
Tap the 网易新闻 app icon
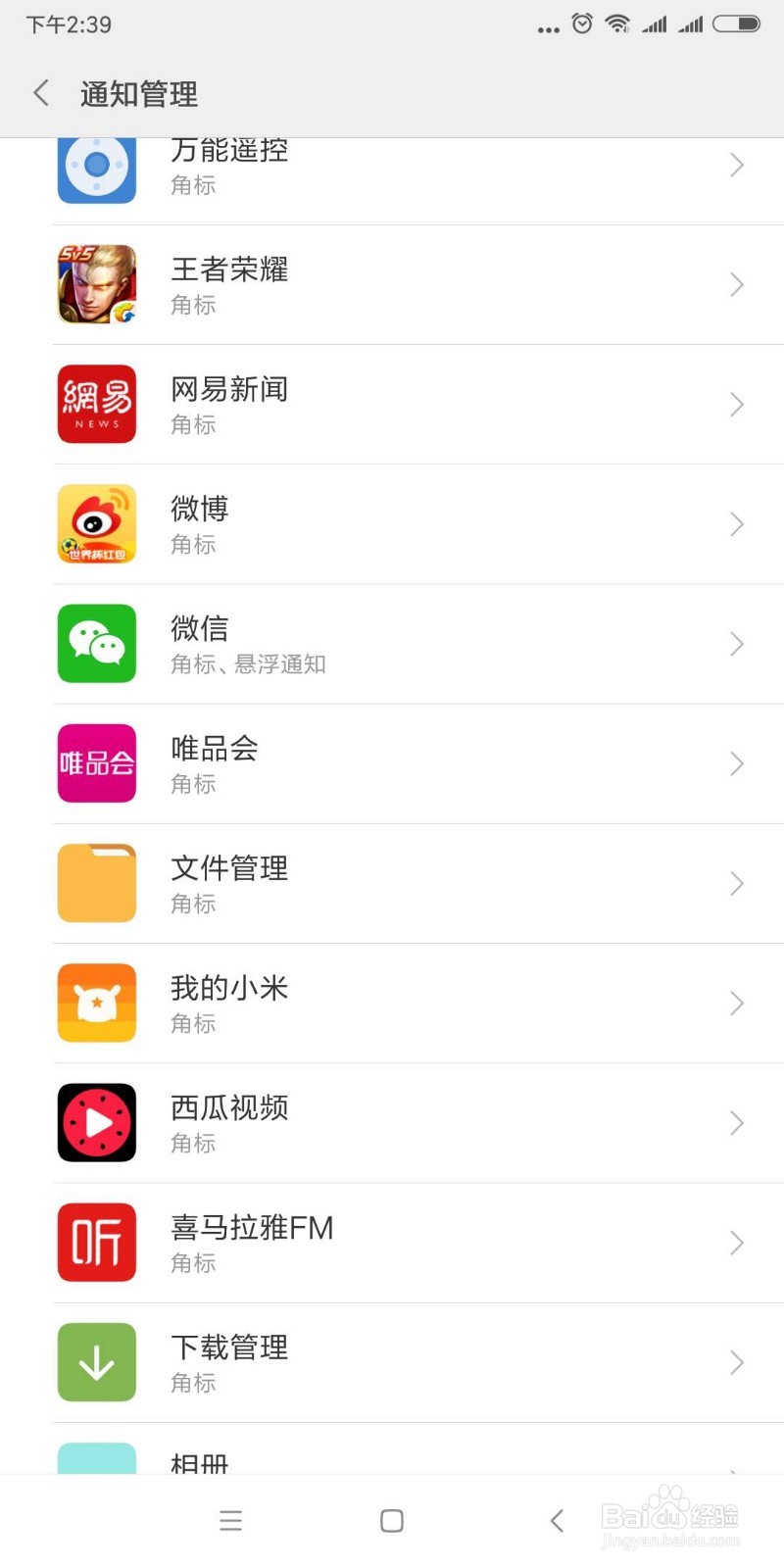pos(96,404)
